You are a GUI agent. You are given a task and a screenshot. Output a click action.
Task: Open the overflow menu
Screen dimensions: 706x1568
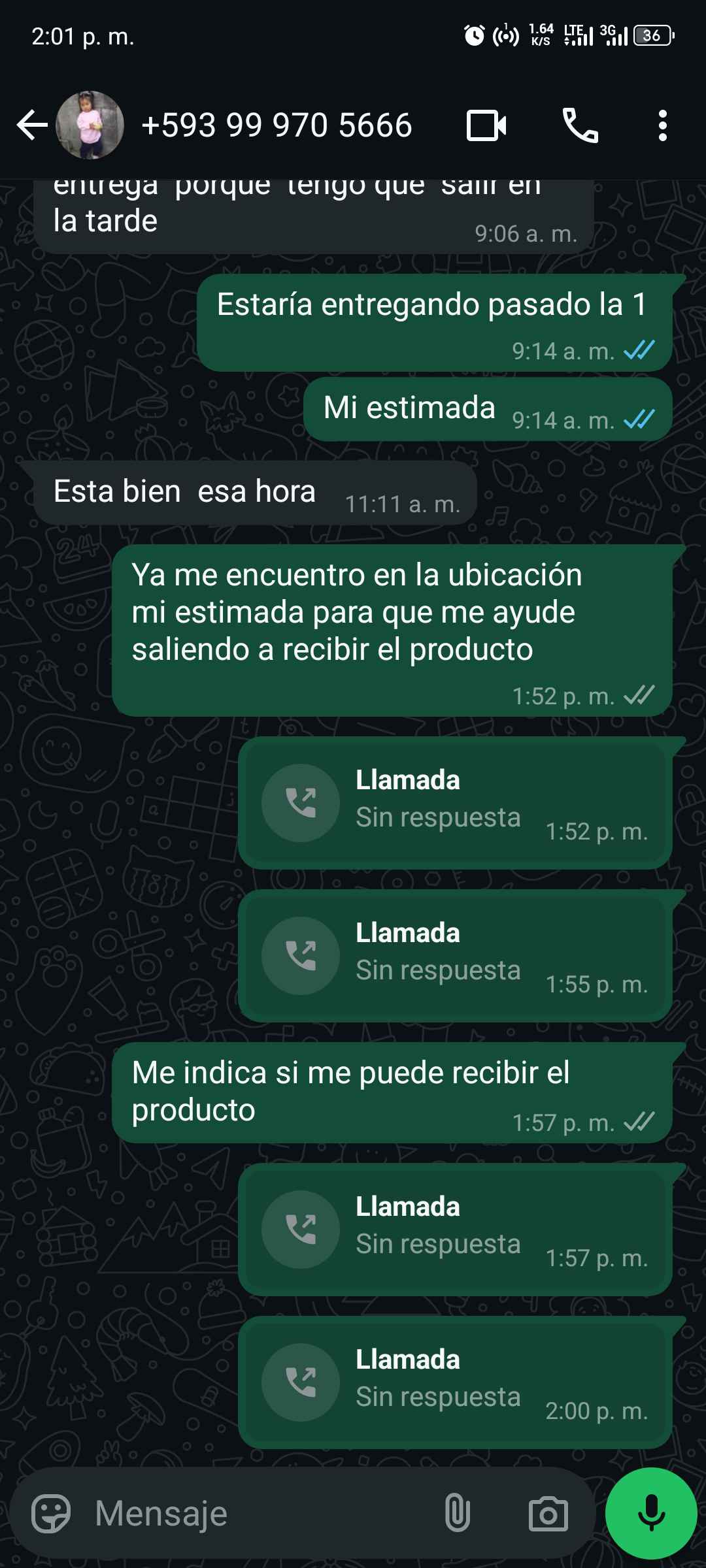(662, 125)
